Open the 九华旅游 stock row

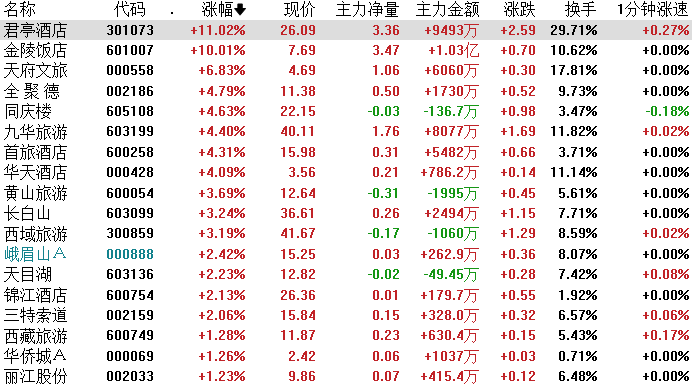click(346, 132)
